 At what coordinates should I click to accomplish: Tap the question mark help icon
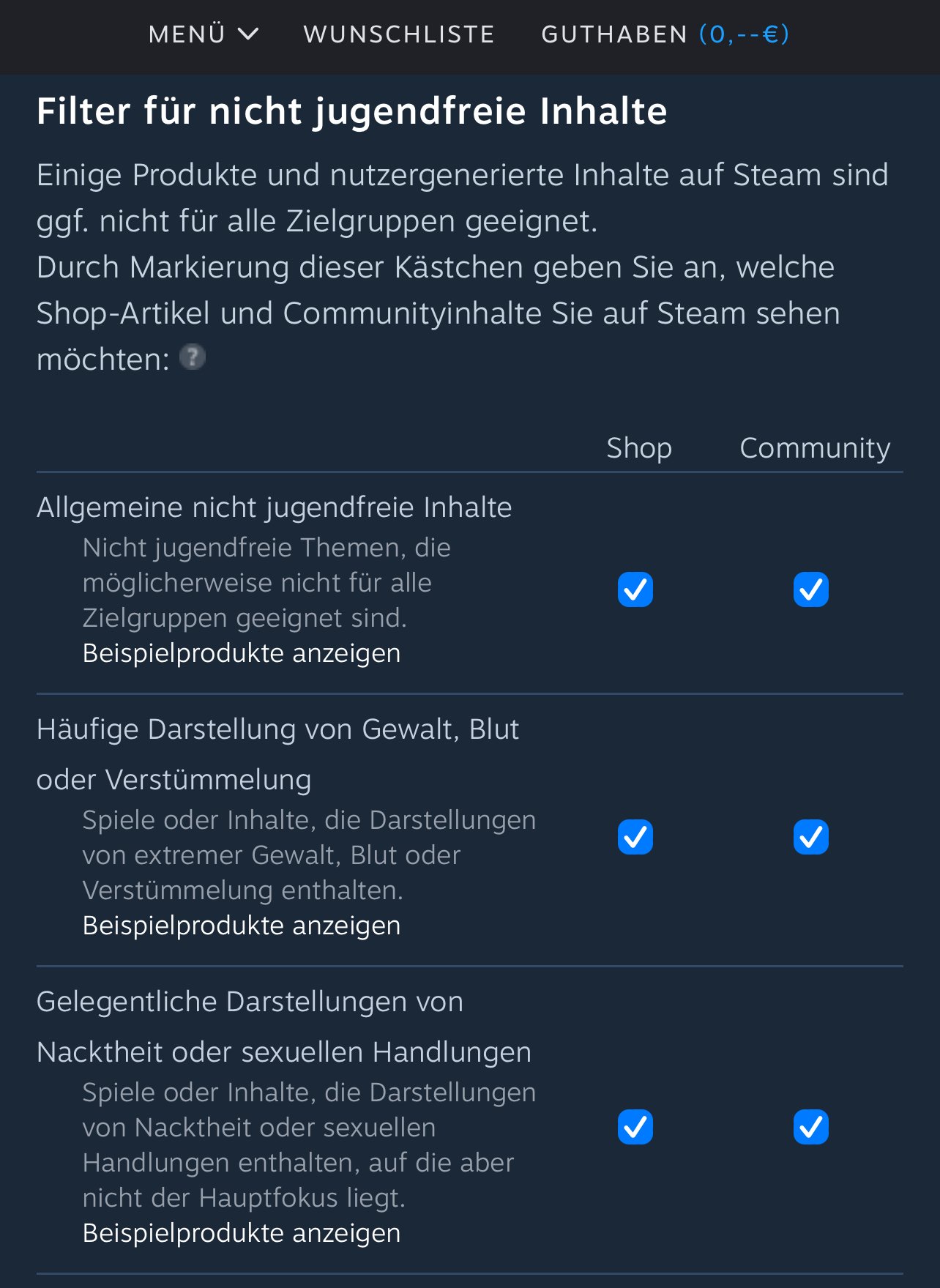coord(193,357)
